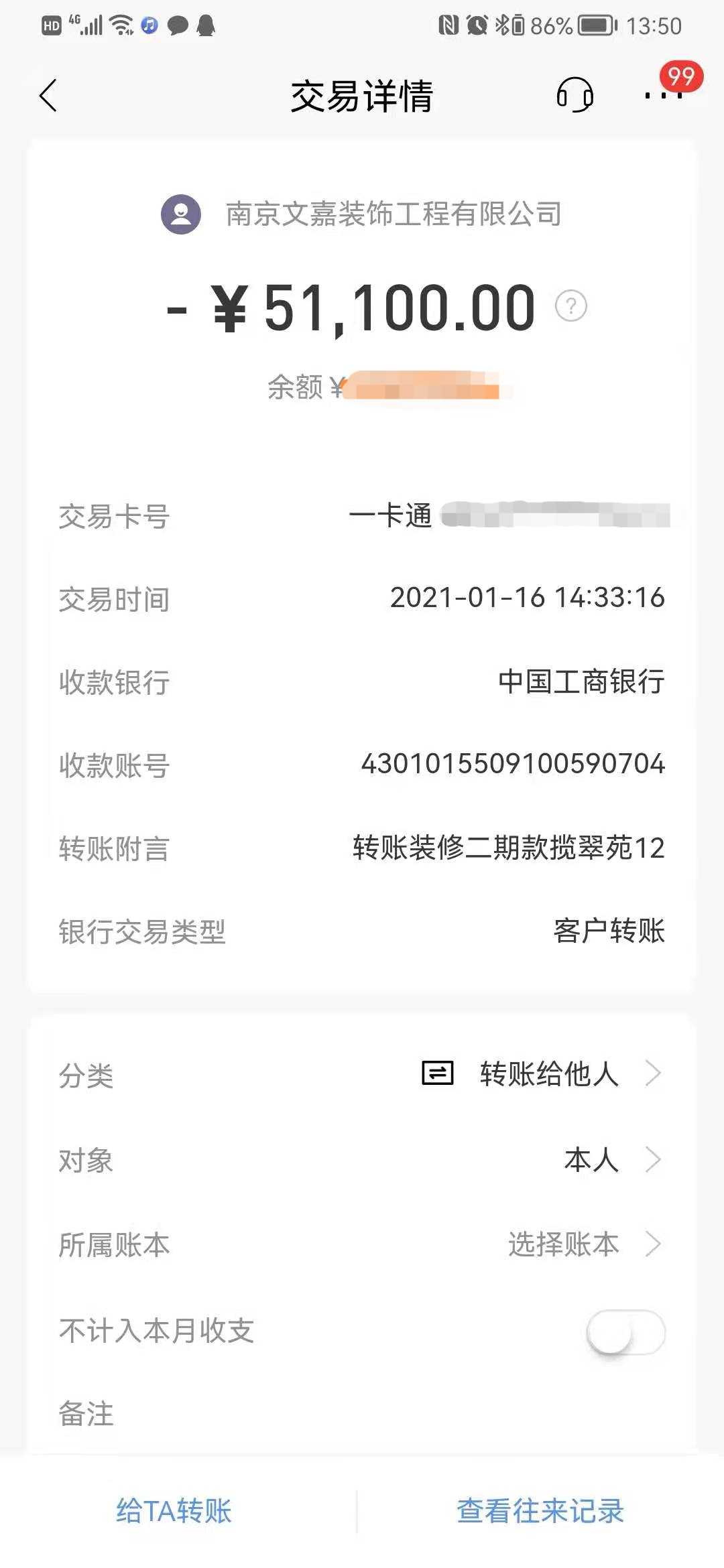
Task: Open customer service headset icon
Action: coord(575,94)
